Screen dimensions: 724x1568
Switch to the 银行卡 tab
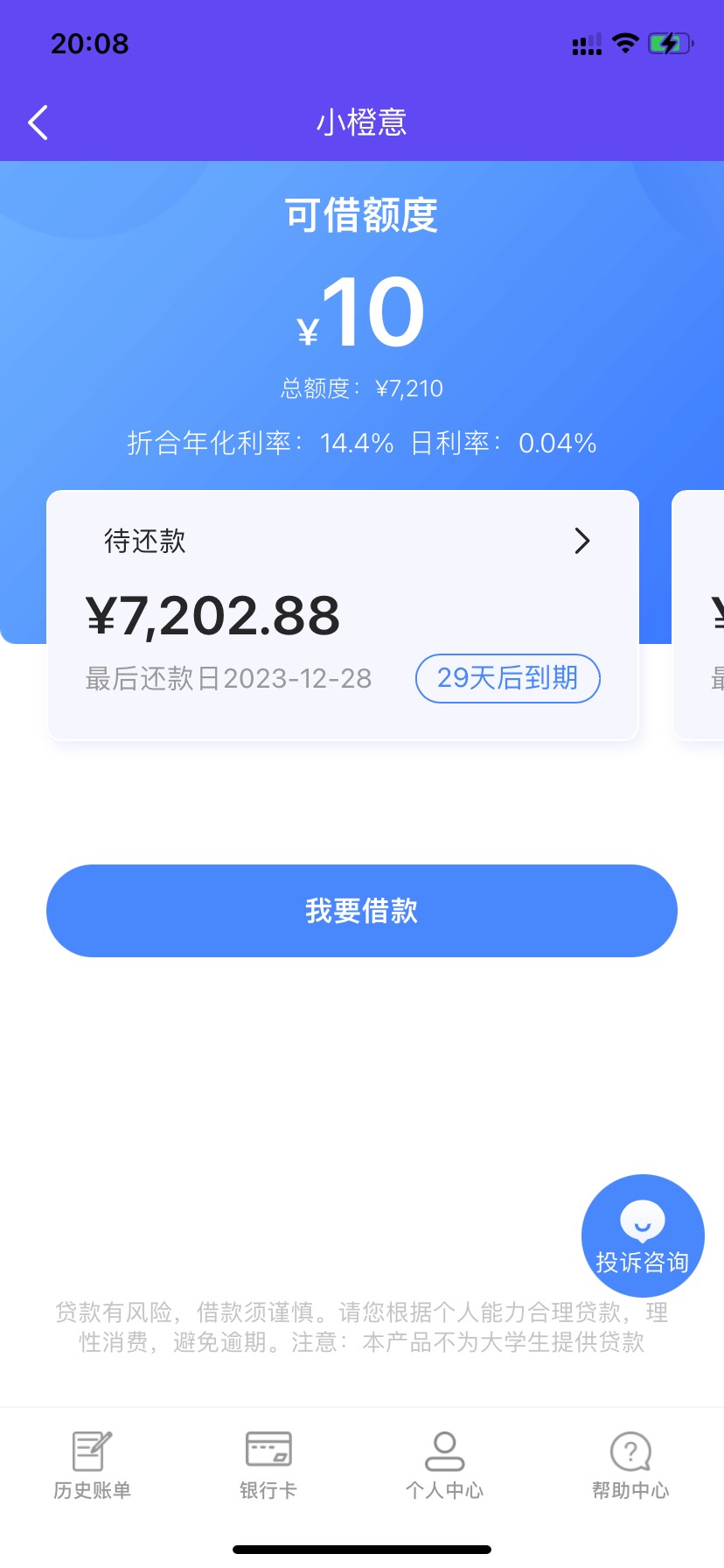268,1465
